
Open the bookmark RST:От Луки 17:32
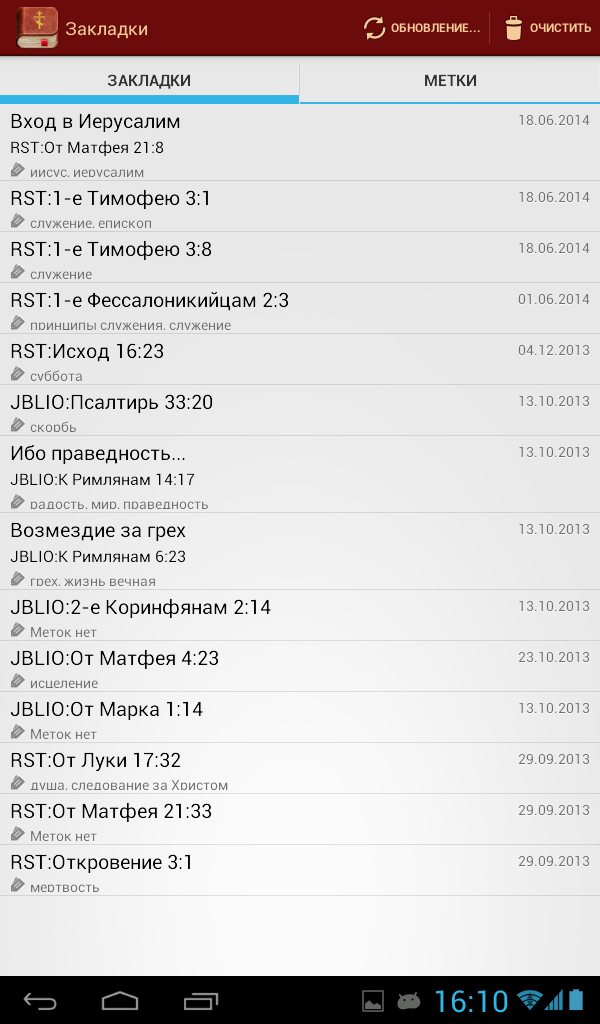[300, 768]
